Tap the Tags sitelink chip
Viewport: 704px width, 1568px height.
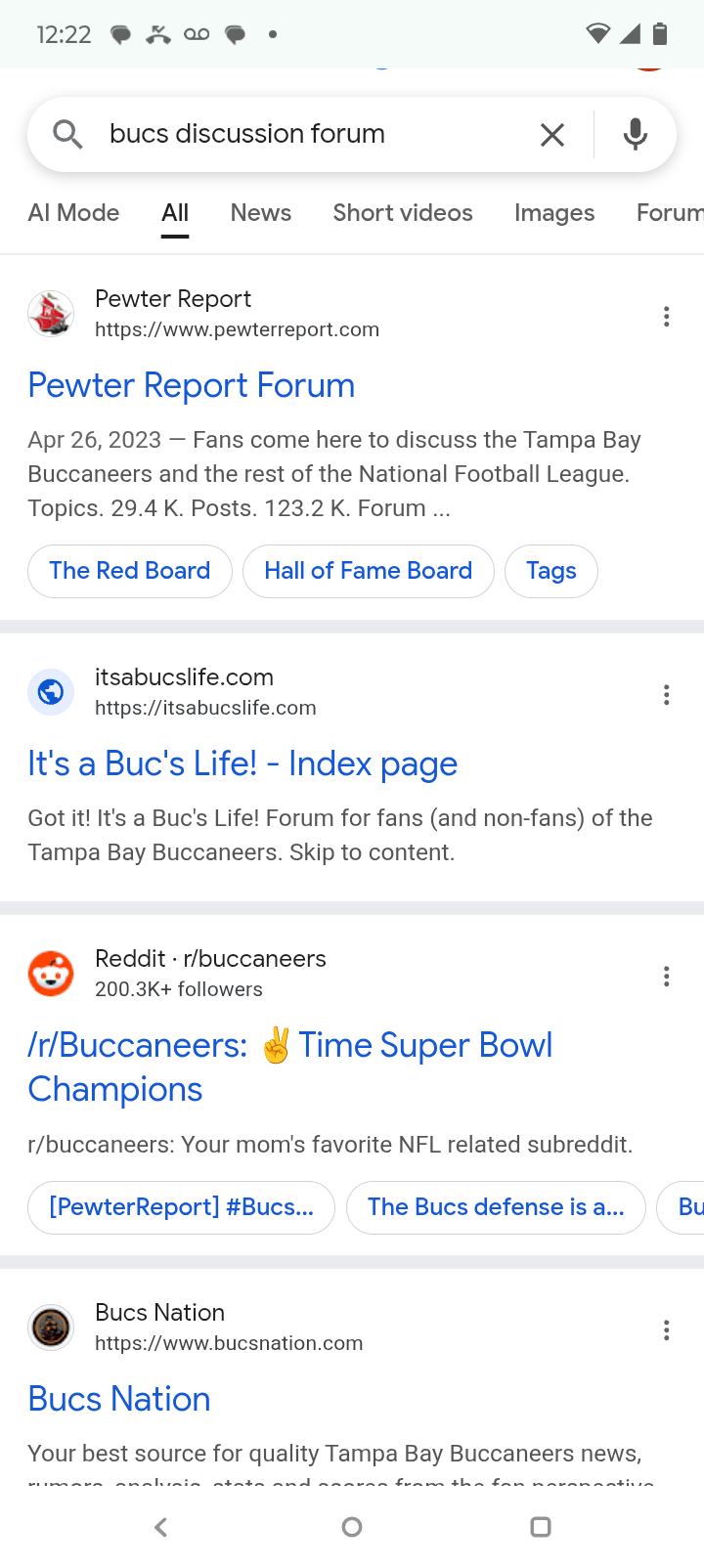[551, 571]
